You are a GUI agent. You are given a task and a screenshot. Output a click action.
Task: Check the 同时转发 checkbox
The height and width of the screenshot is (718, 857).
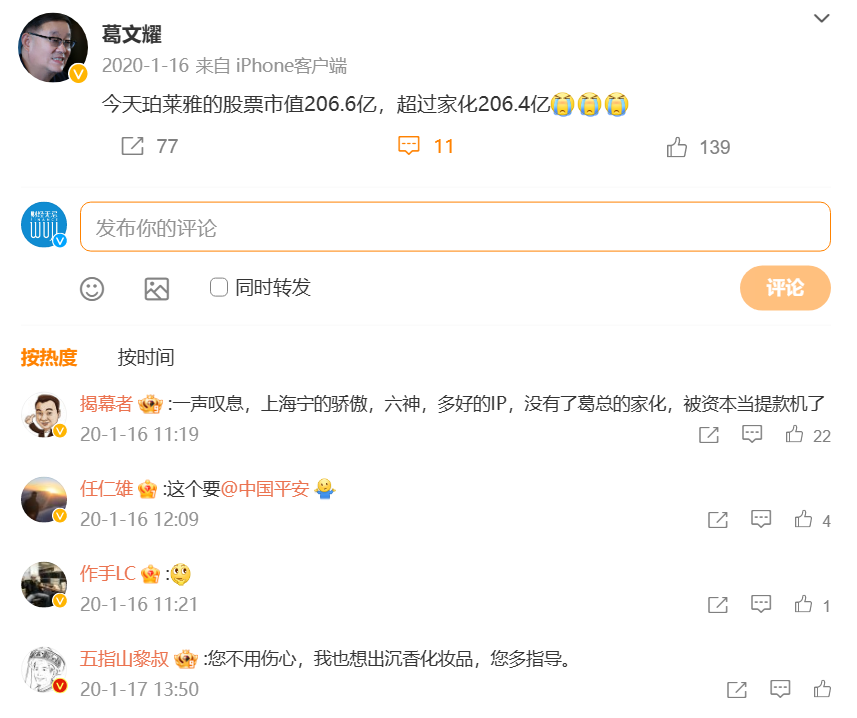pos(219,288)
